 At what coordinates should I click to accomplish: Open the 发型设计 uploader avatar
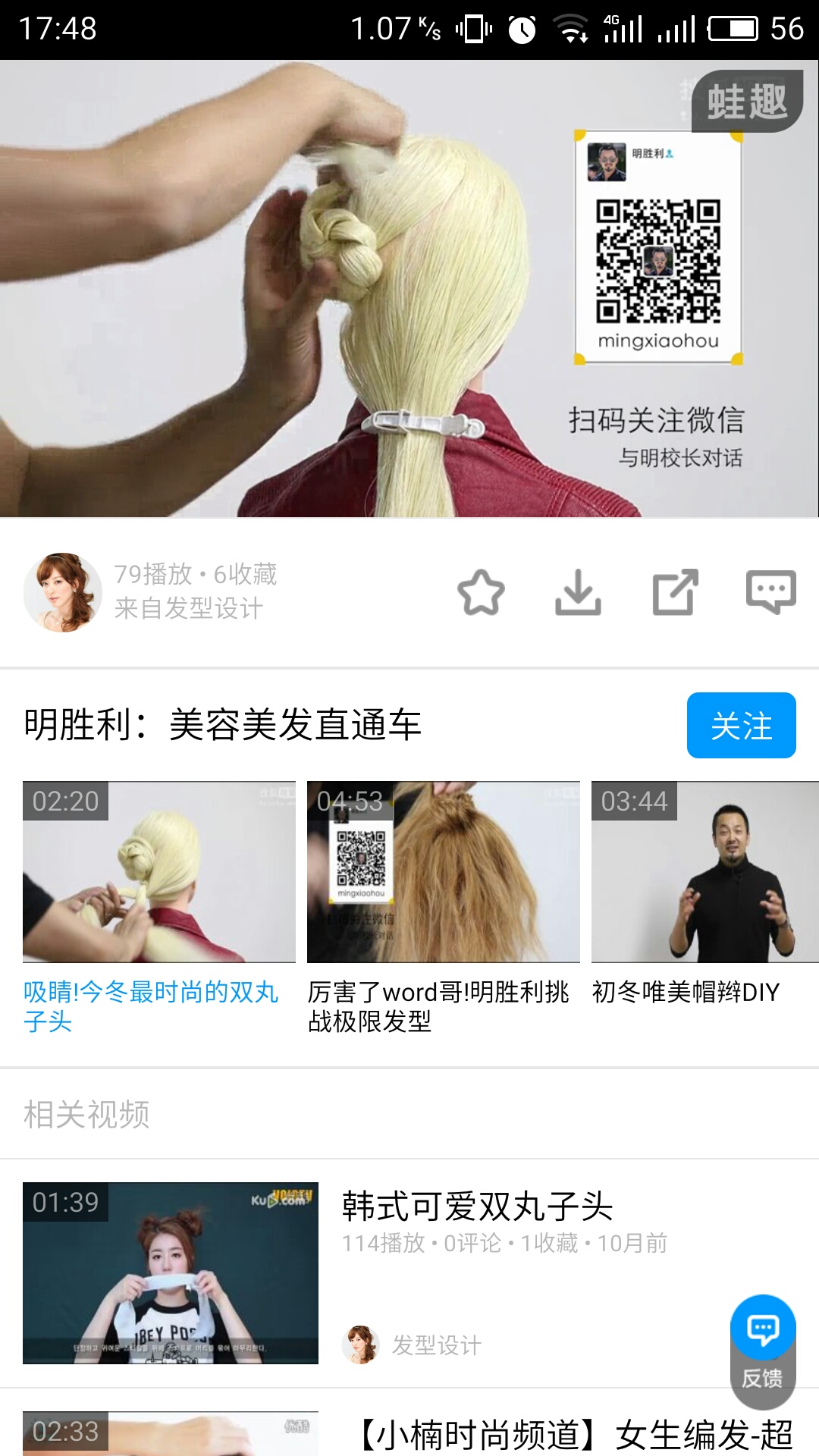pos(62,592)
